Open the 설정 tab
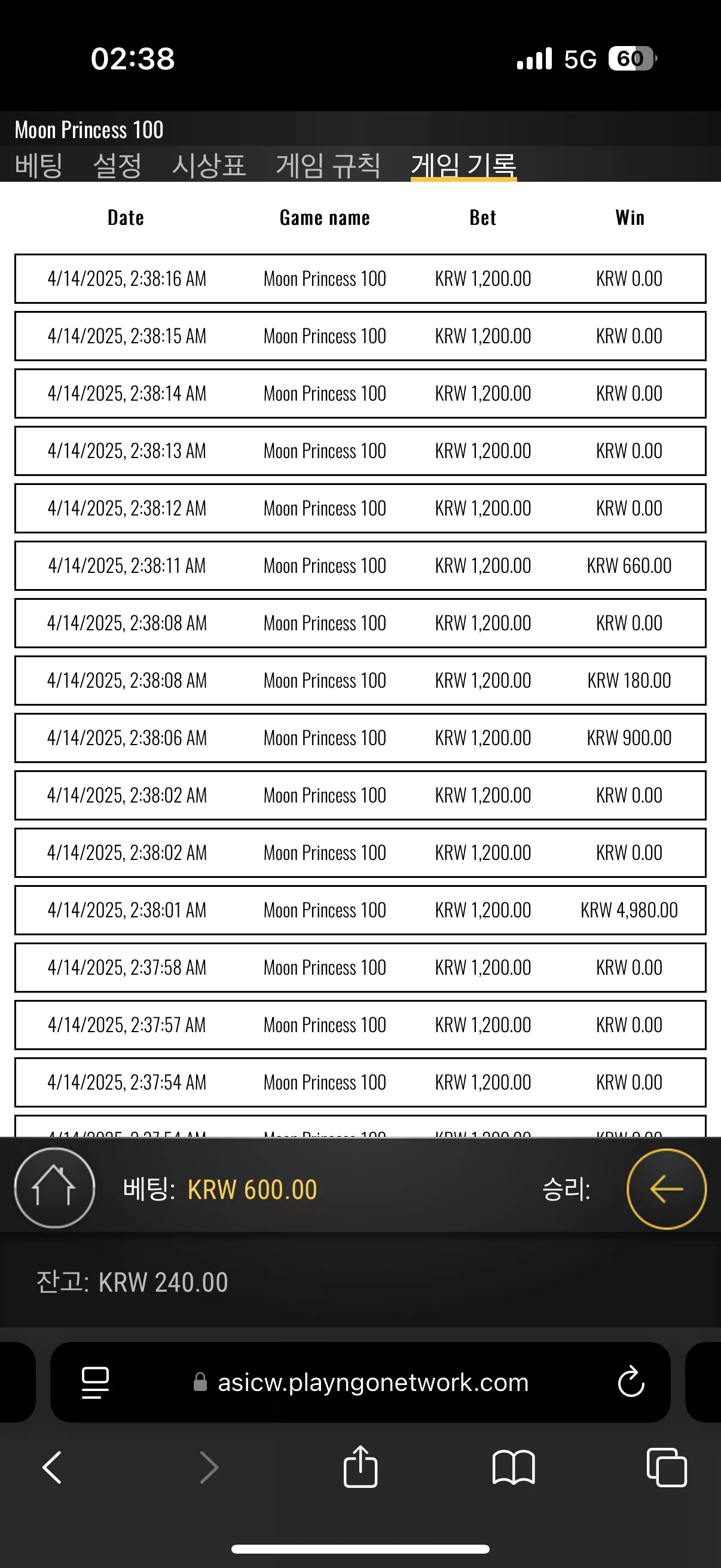This screenshot has height=1568, width=721. pyautogui.click(x=117, y=165)
